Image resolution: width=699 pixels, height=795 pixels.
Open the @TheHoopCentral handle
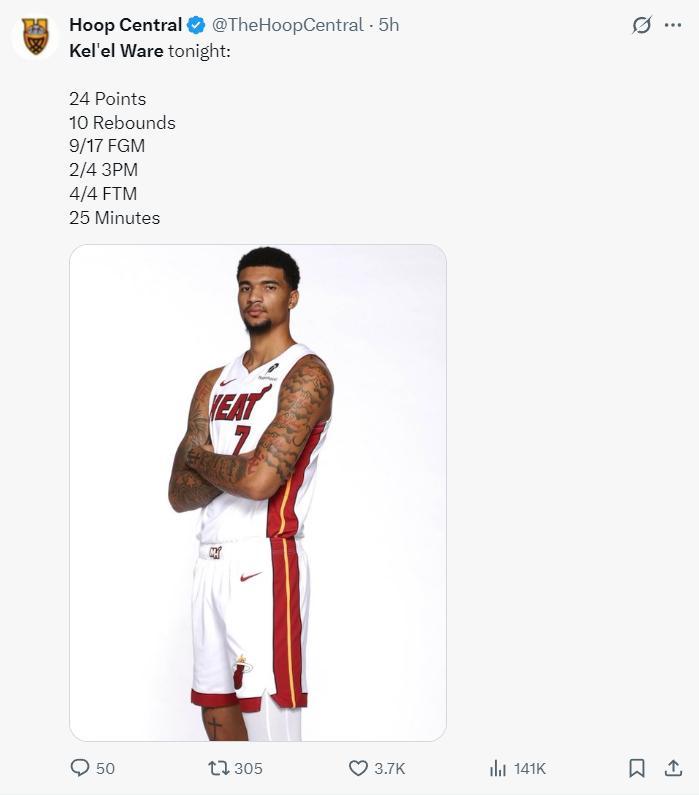click(287, 25)
